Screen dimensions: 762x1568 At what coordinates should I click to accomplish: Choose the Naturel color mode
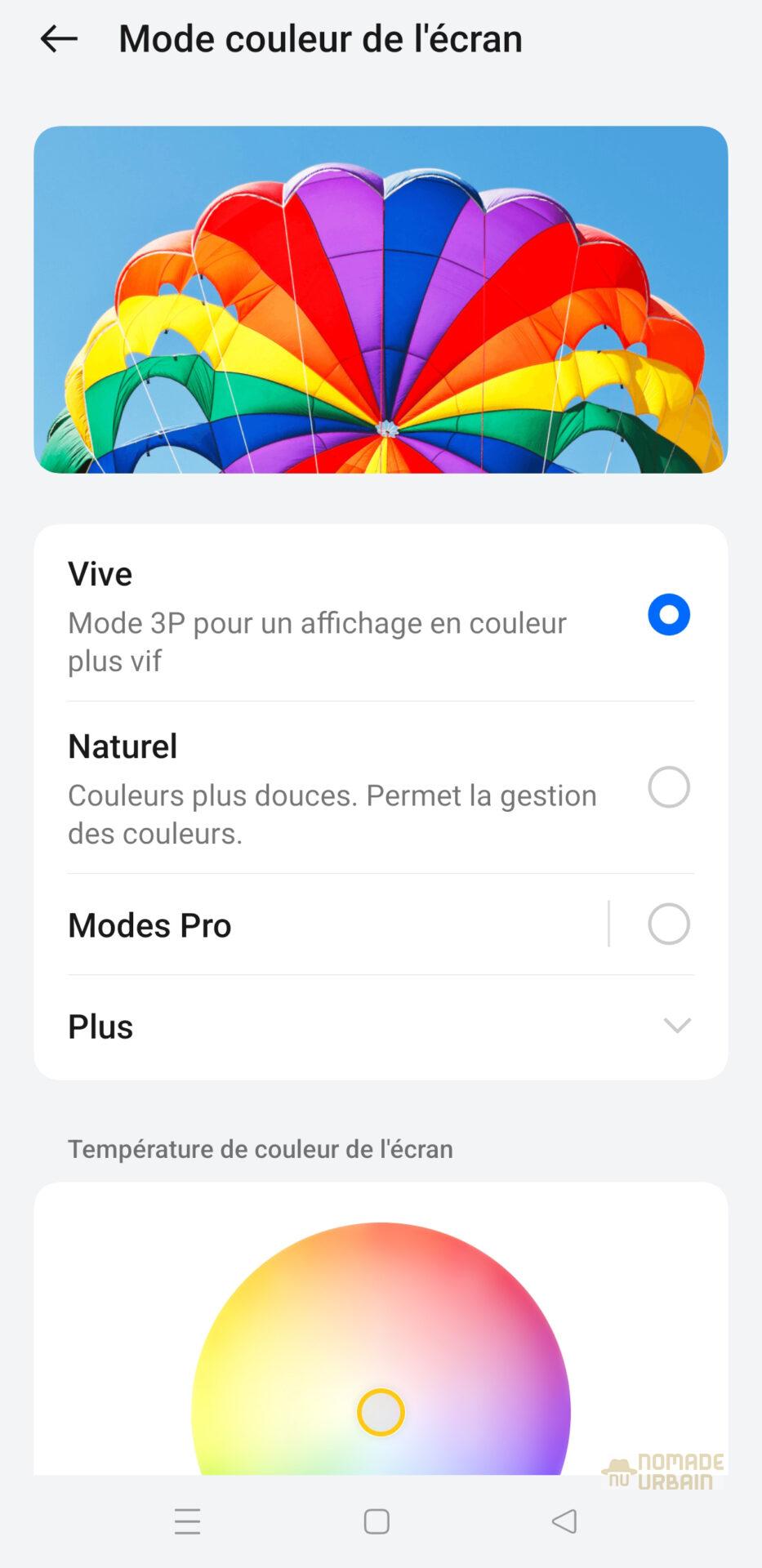(668, 787)
